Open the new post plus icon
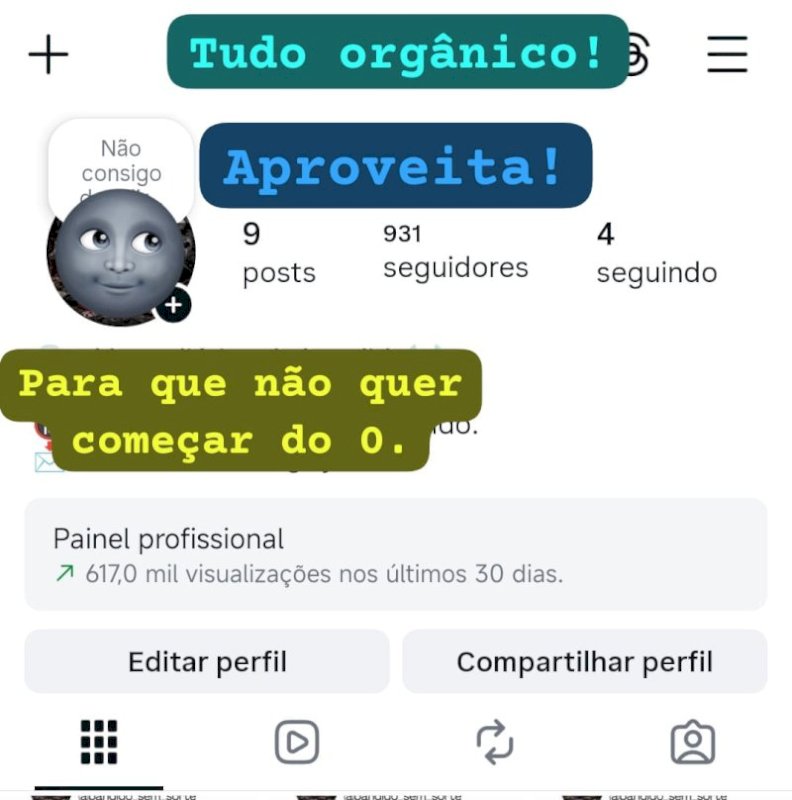This screenshot has height=800, width=792. (47, 55)
